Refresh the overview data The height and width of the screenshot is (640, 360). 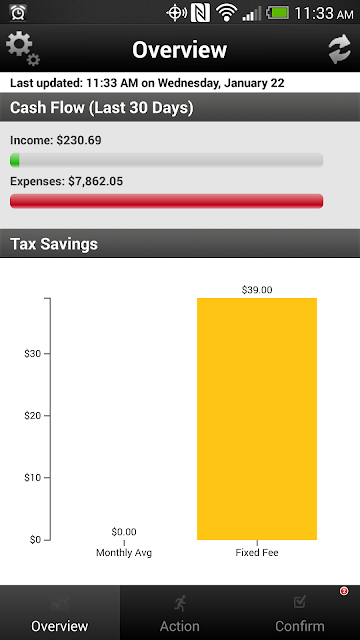(x=340, y=49)
